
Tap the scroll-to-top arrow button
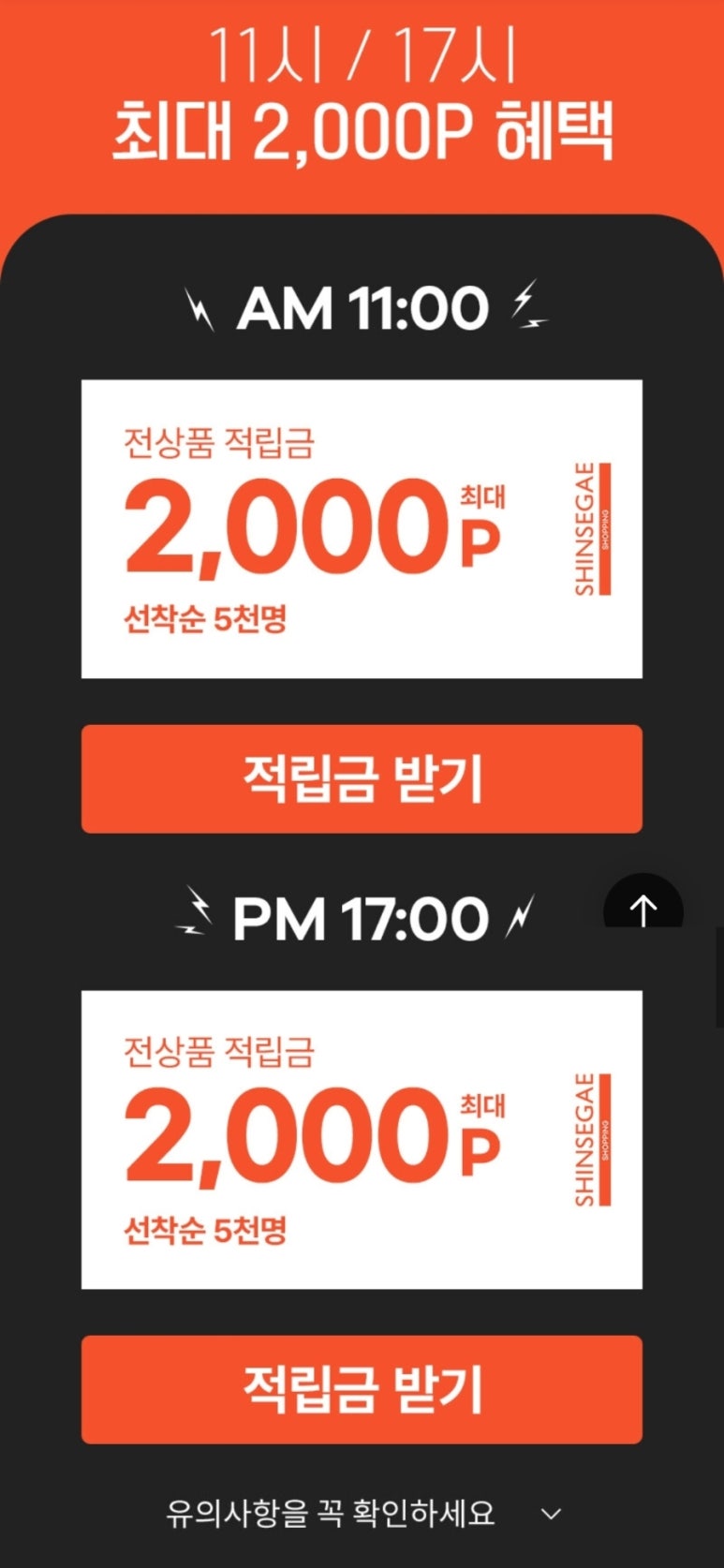click(643, 904)
